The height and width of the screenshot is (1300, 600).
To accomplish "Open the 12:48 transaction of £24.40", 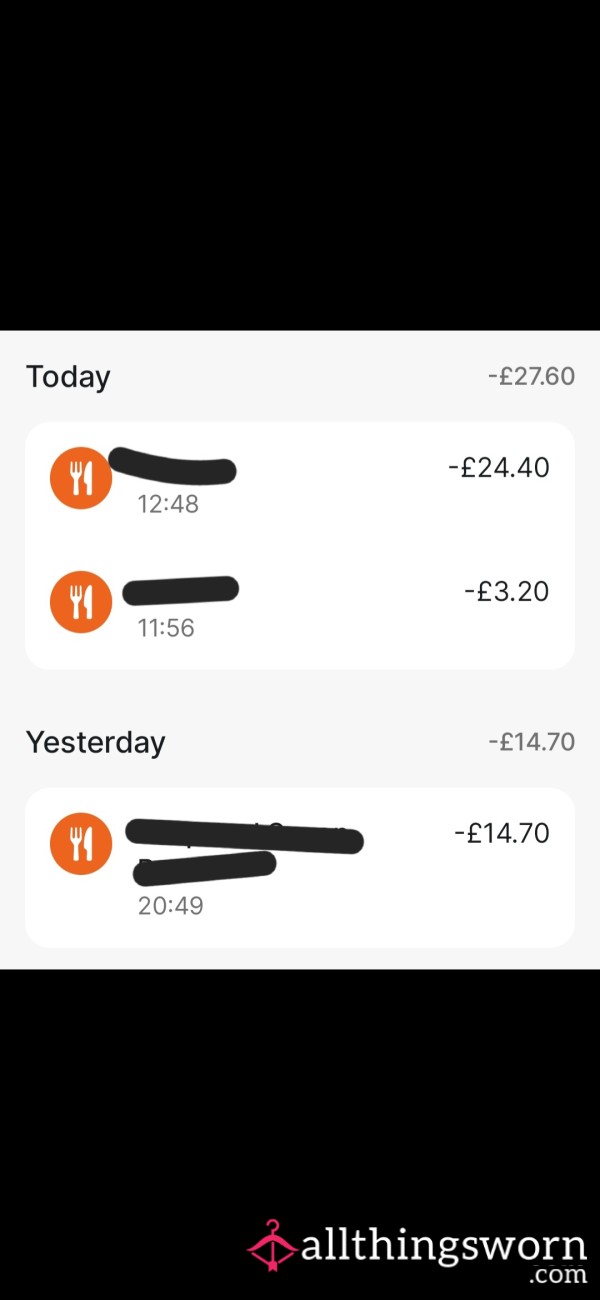I will (x=300, y=484).
